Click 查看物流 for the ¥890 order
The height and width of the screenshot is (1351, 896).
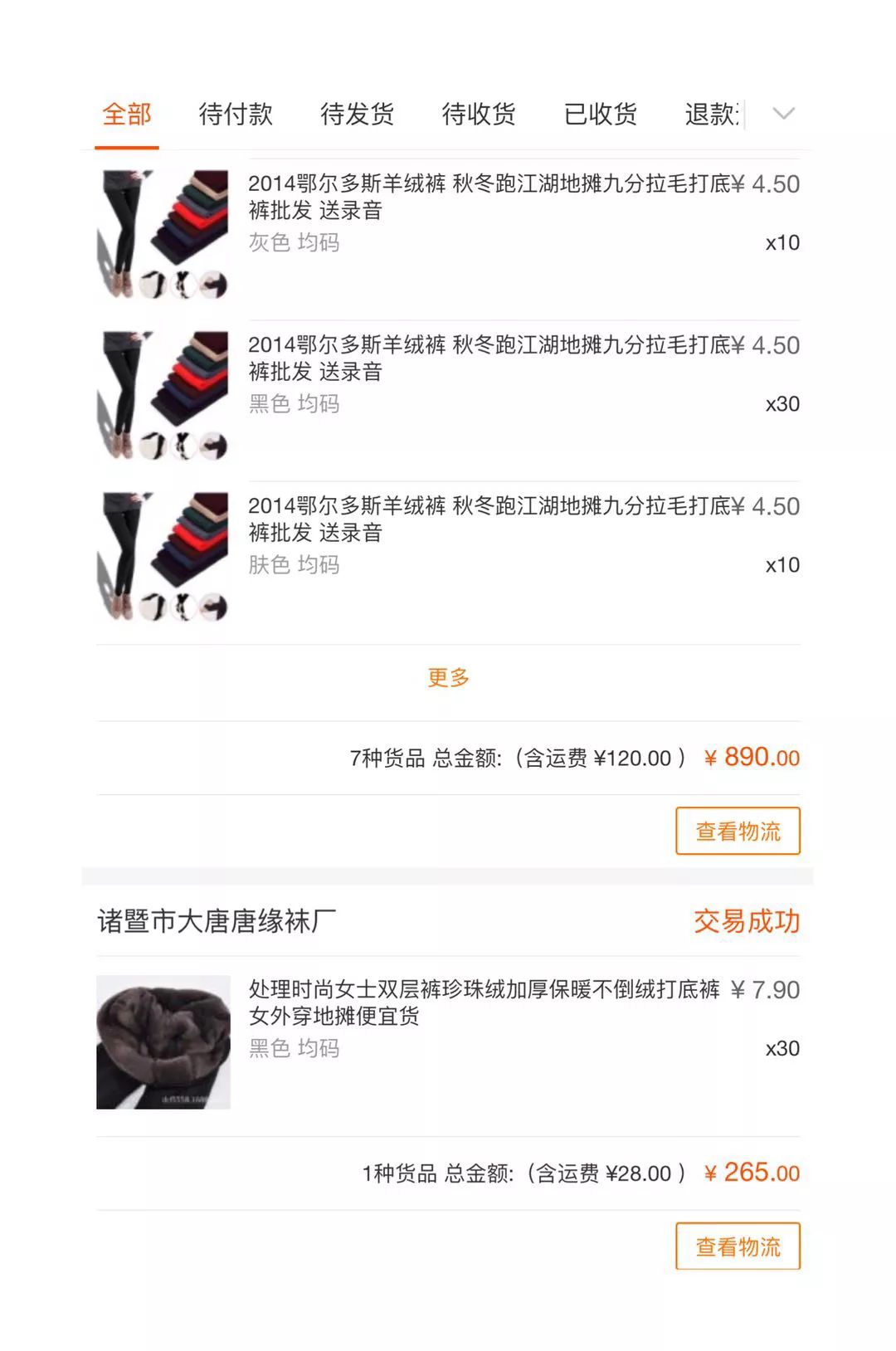click(x=737, y=830)
